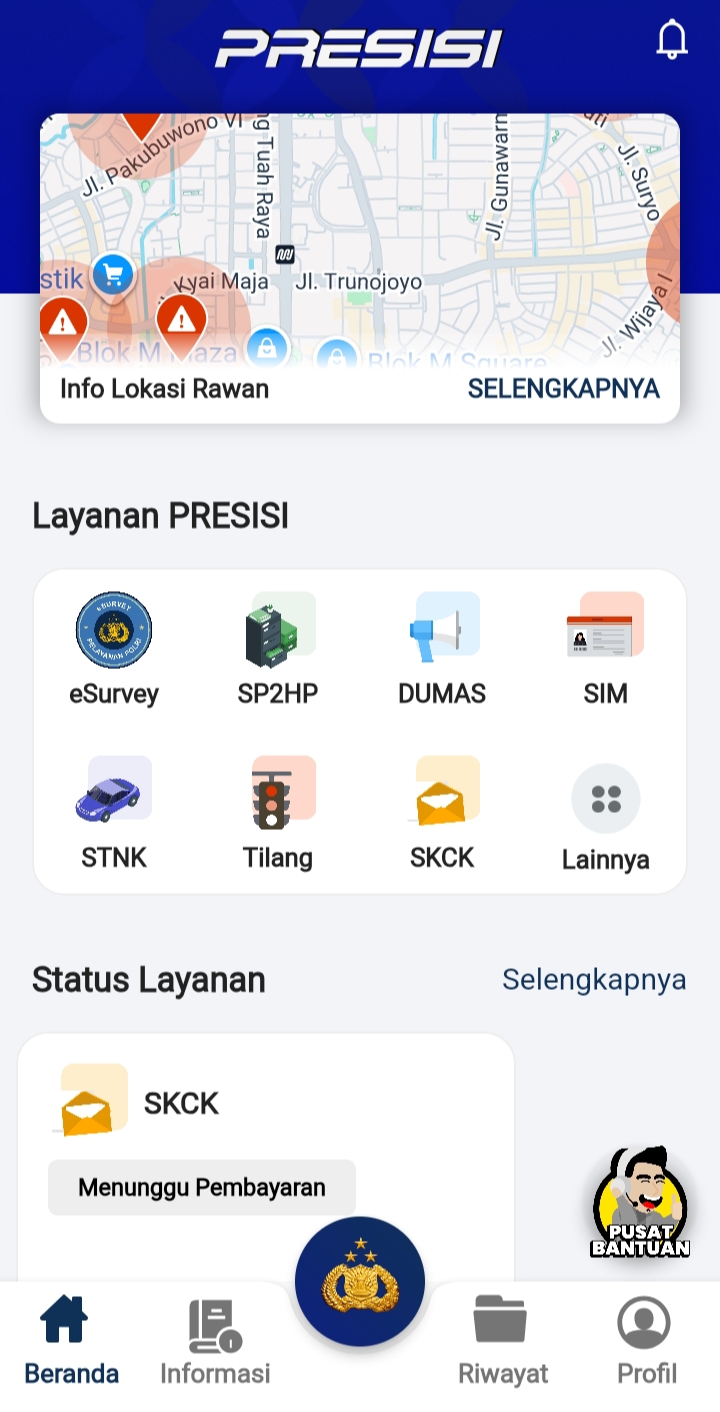Image resolution: width=720 pixels, height=1412 pixels.
Task: Open the SKCK Menunggu Pembayaran card
Action: pyautogui.click(x=265, y=1140)
